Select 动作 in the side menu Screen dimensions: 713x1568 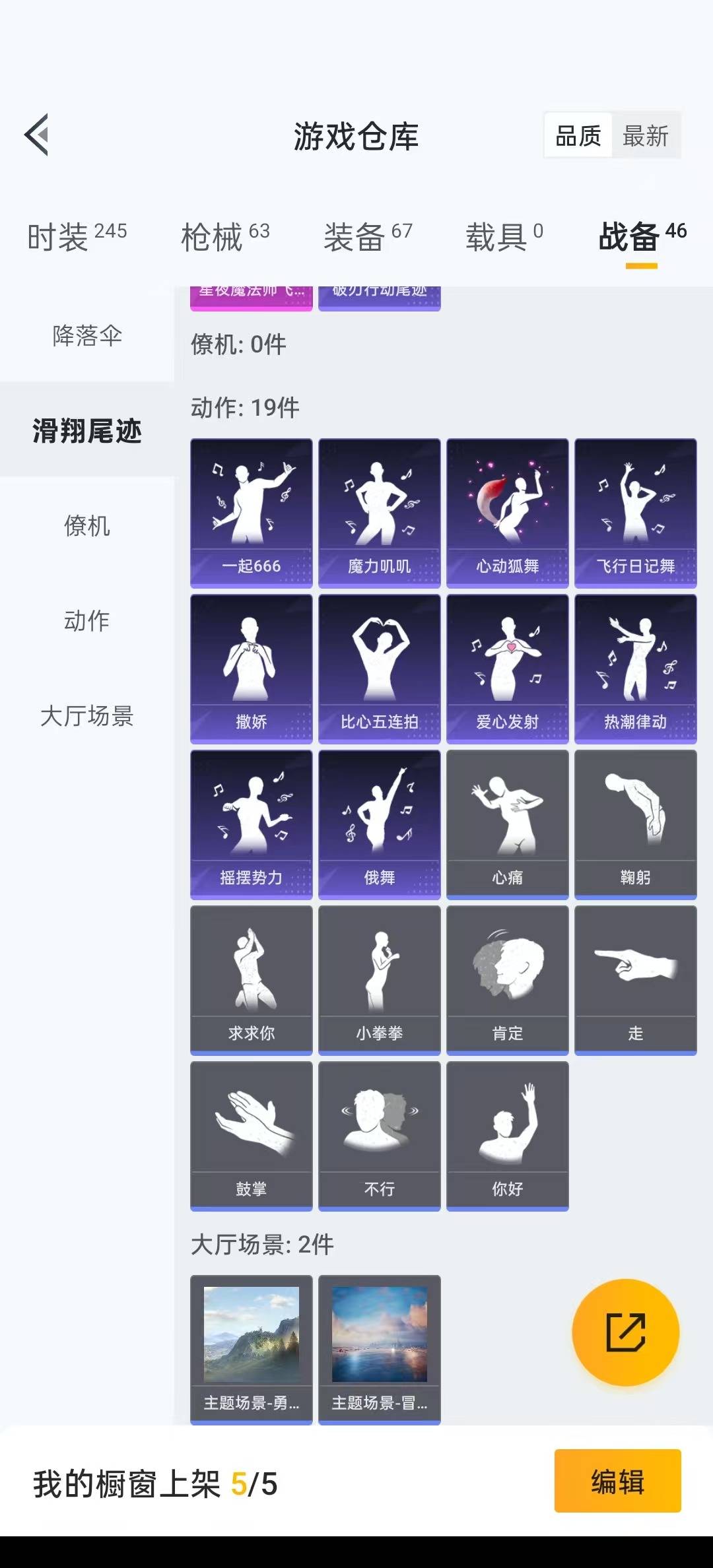[x=87, y=621]
